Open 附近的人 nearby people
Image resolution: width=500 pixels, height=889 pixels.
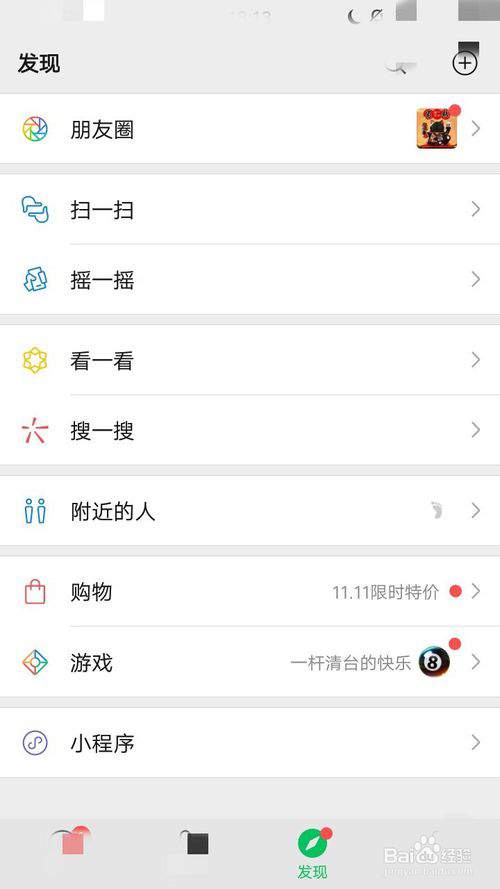tap(250, 511)
